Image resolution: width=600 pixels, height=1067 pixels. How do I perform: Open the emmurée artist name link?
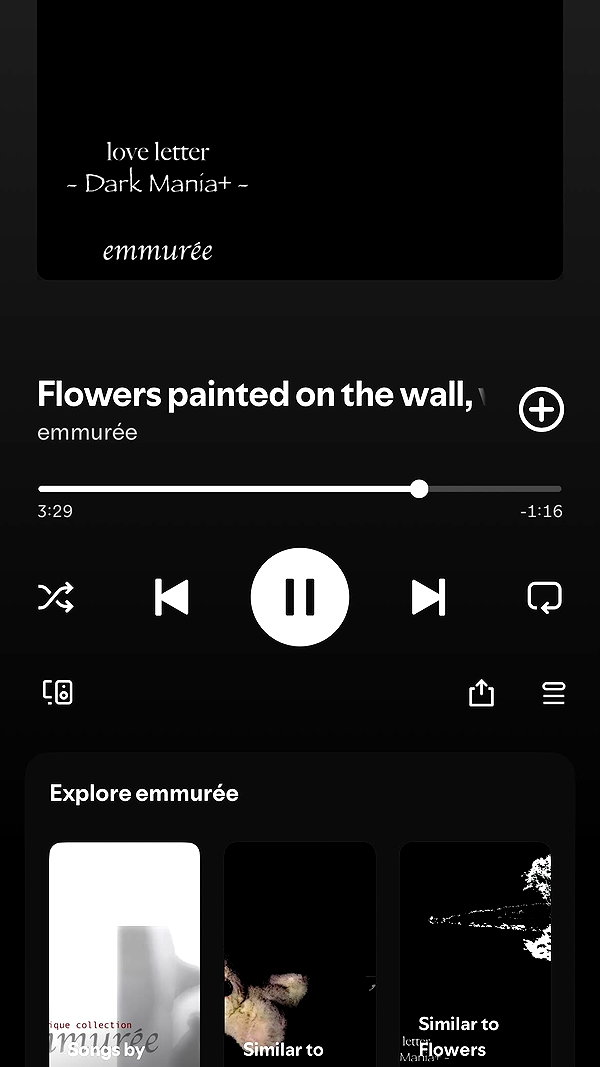tap(87, 433)
